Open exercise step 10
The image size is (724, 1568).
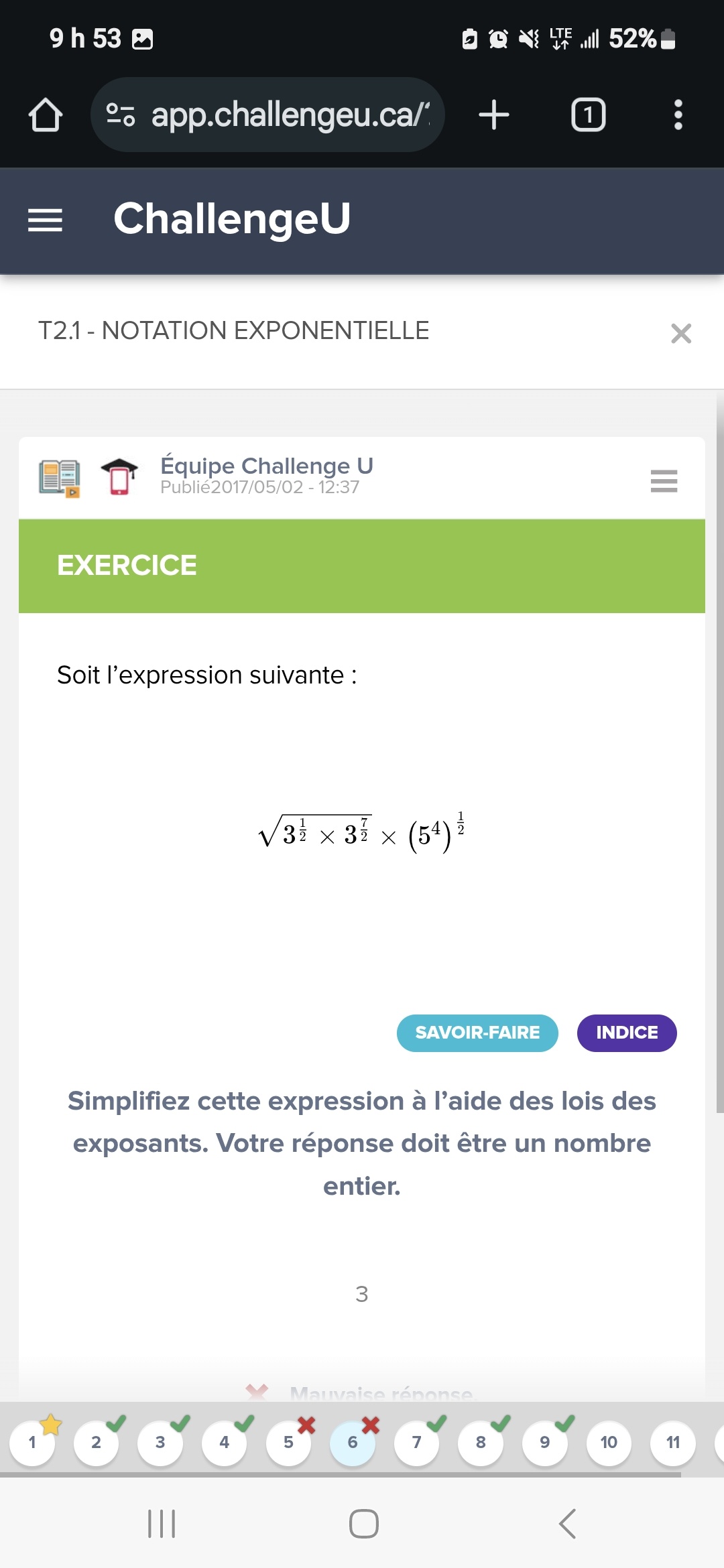(608, 1442)
